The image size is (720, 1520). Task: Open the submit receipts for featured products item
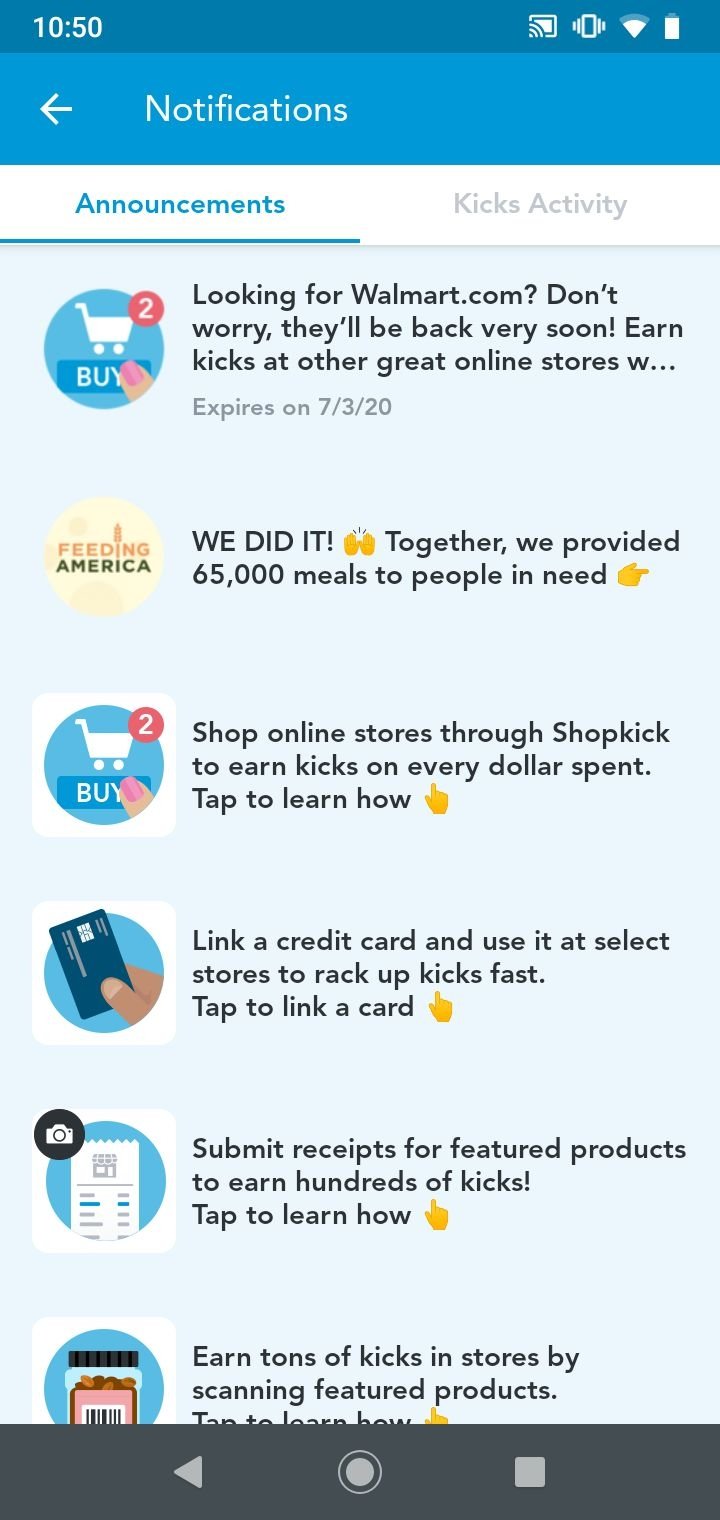(x=360, y=1181)
